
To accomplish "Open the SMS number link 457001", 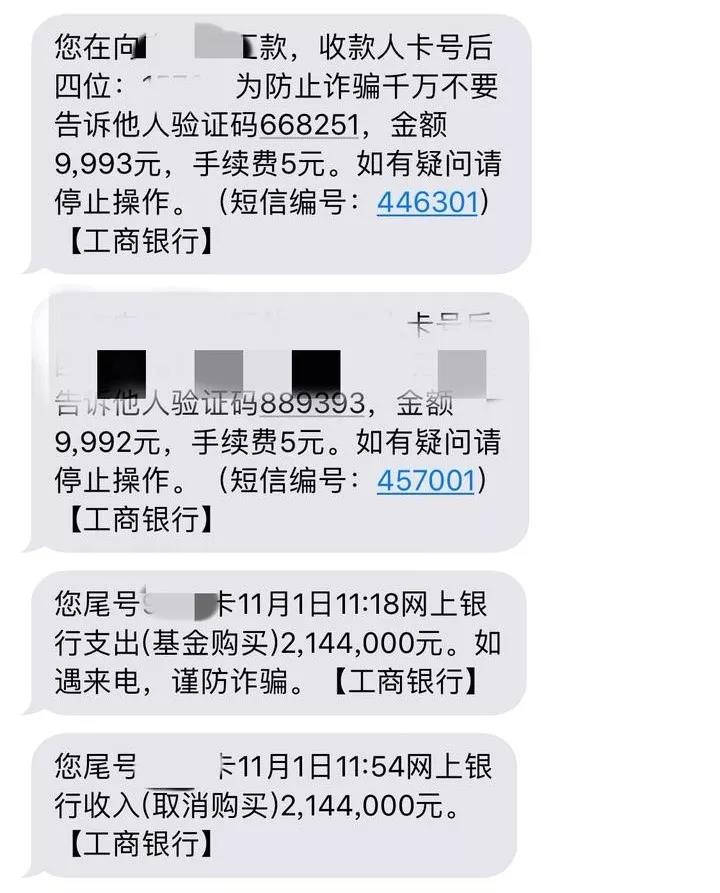I will tap(426, 481).
